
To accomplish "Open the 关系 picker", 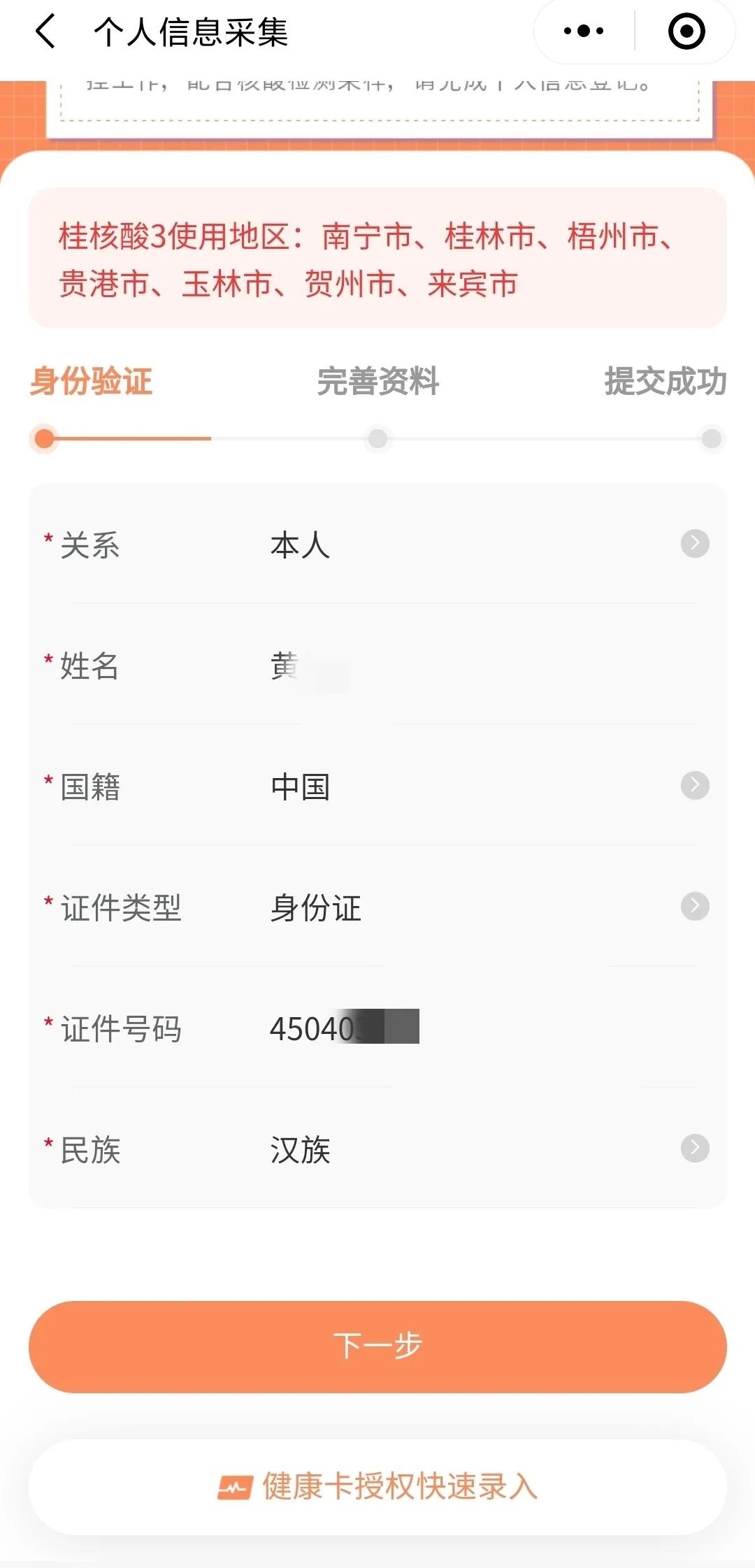I will 377,544.
